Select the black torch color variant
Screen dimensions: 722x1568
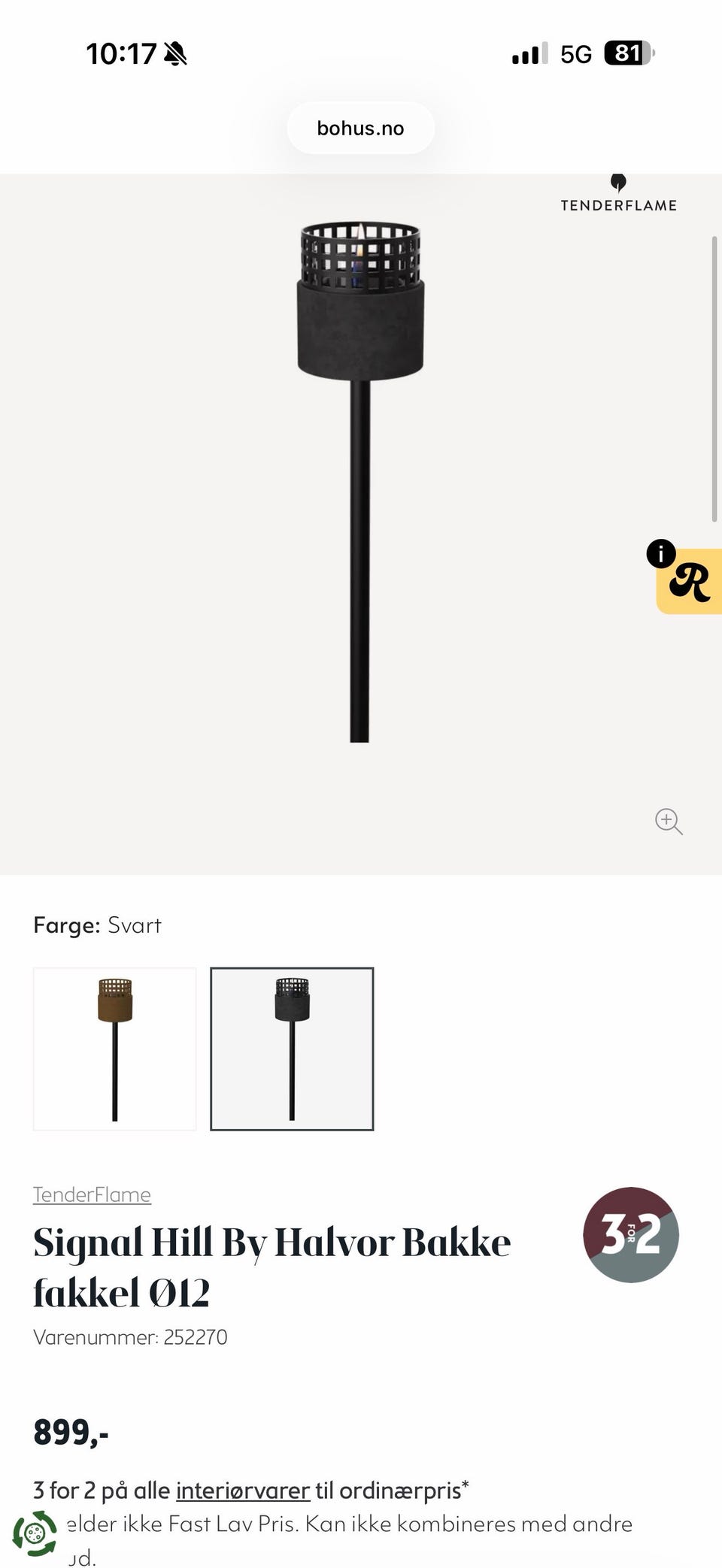click(x=292, y=1049)
